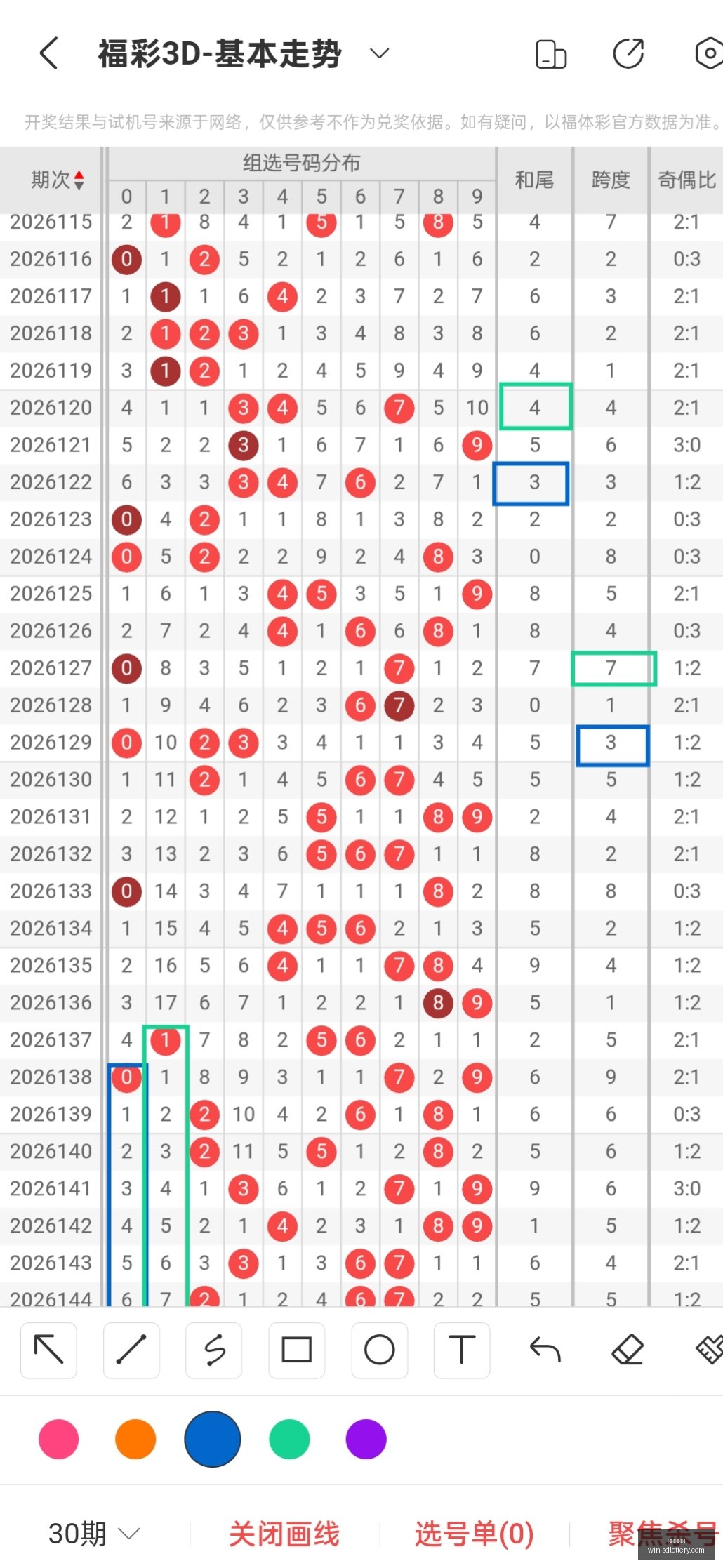Sort by 期次 column header
Screen dimensions: 723x1568
point(58,180)
